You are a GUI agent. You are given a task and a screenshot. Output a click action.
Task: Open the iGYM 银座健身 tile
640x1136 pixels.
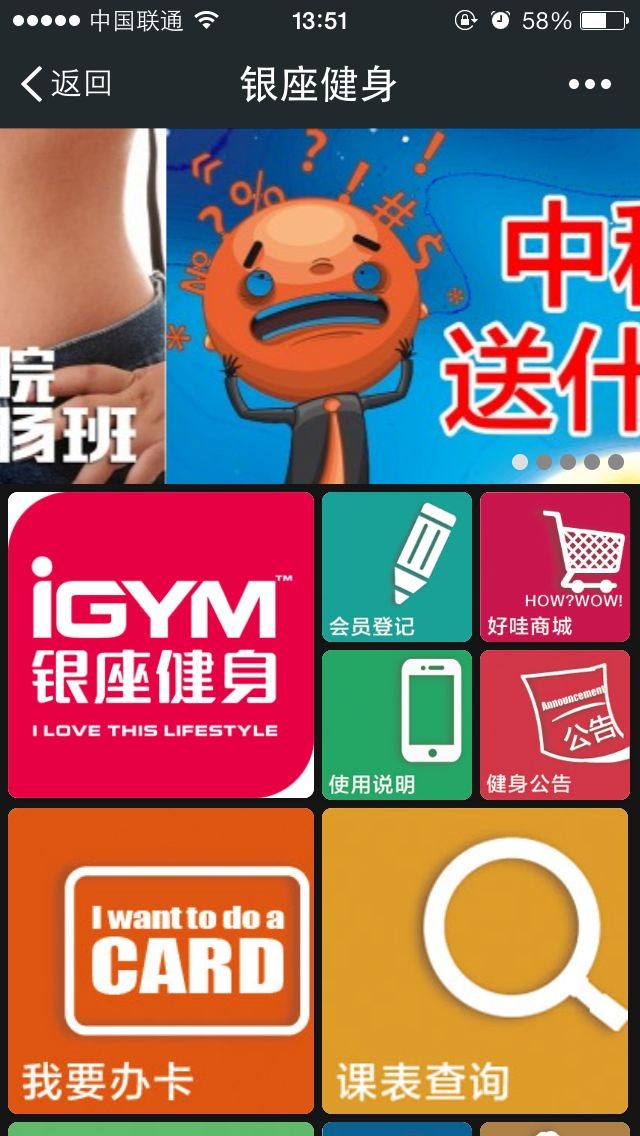pyautogui.click(x=161, y=644)
